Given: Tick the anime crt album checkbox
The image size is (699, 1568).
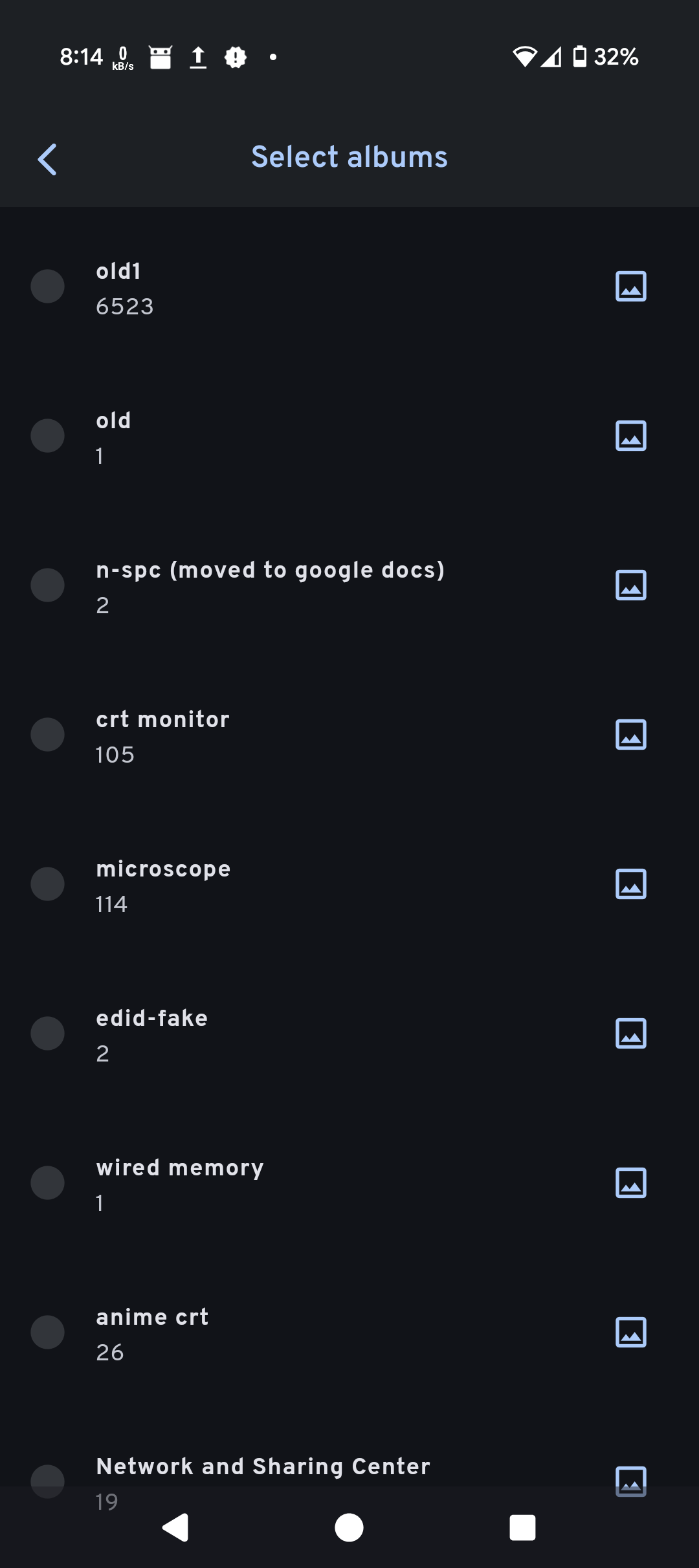Looking at the screenshot, I should (x=48, y=1333).
